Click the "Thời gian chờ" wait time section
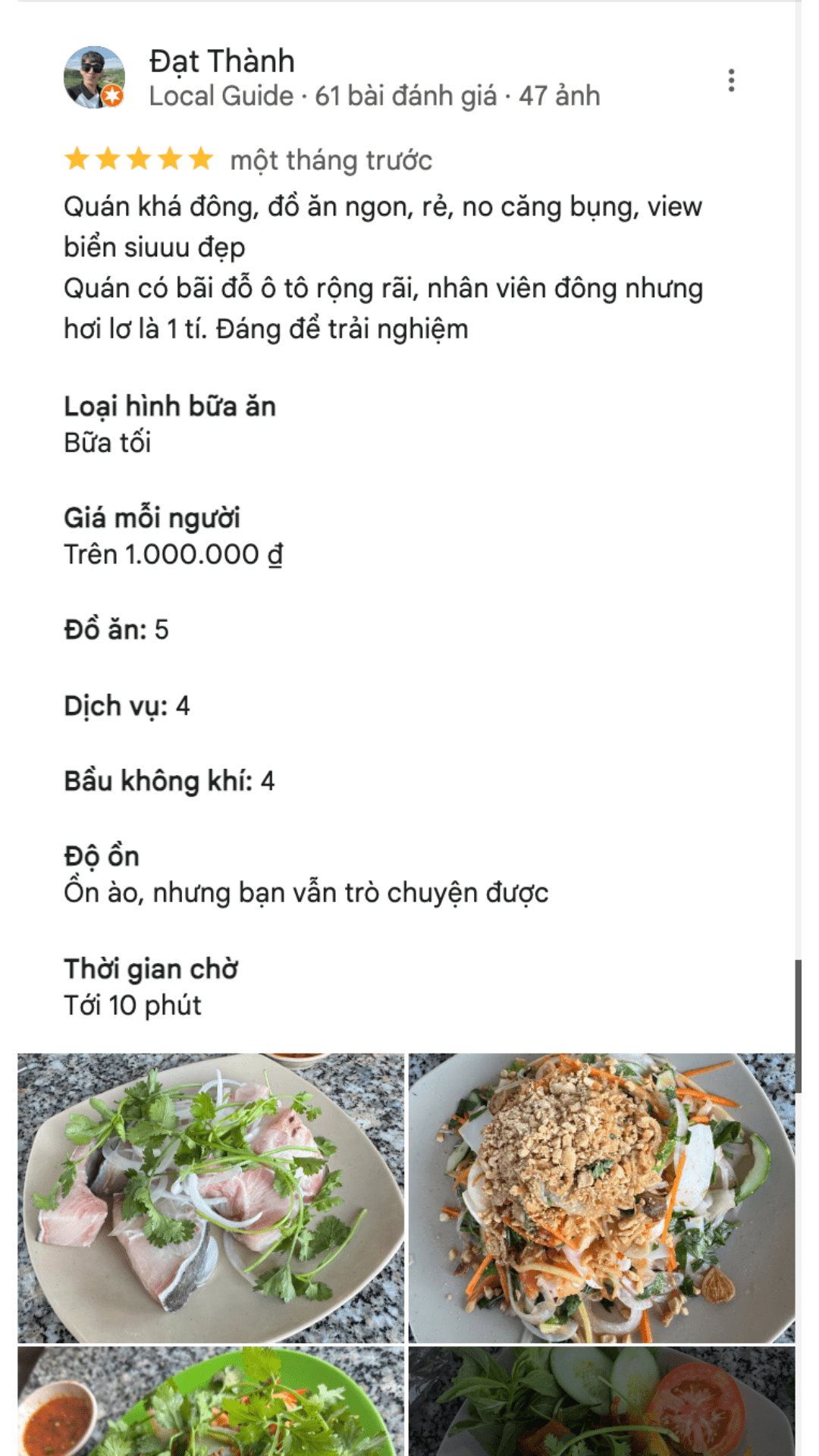819x1456 pixels. (152, 967)
